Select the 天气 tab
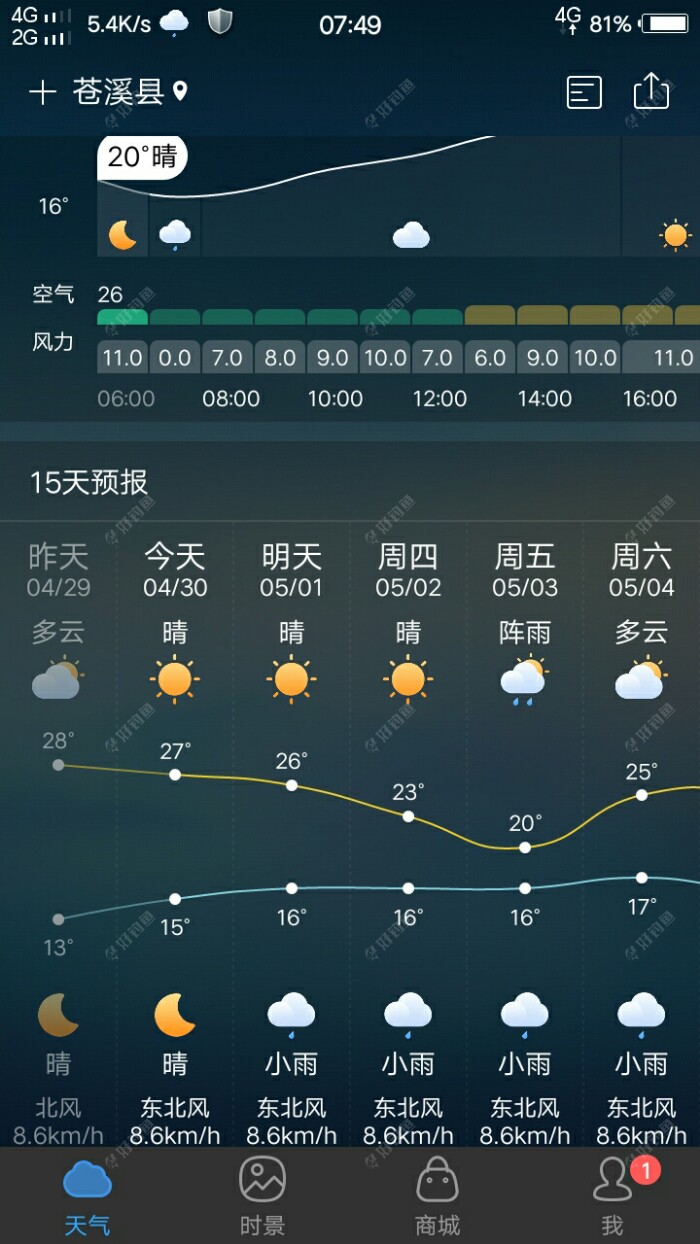This screenshot has width=700, height=1244. [x=87, y=1196]
